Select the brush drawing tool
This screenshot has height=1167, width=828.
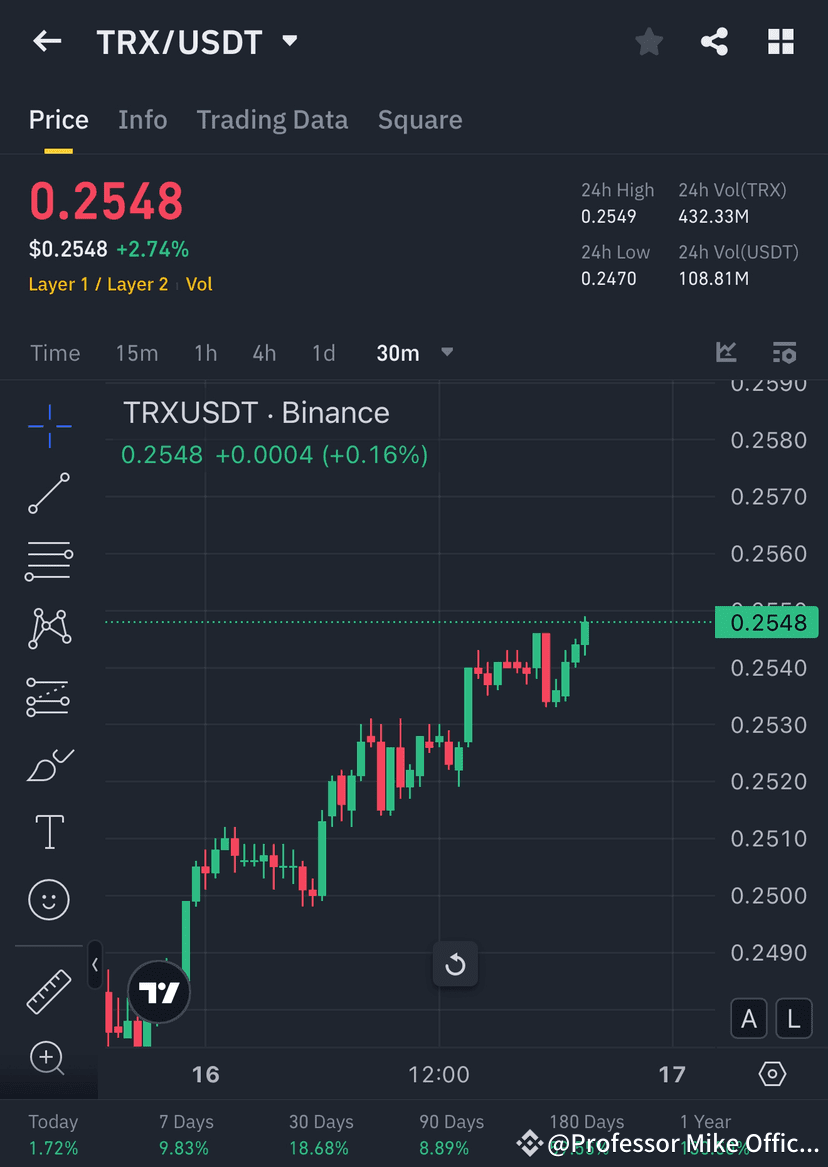click(48, 763)
